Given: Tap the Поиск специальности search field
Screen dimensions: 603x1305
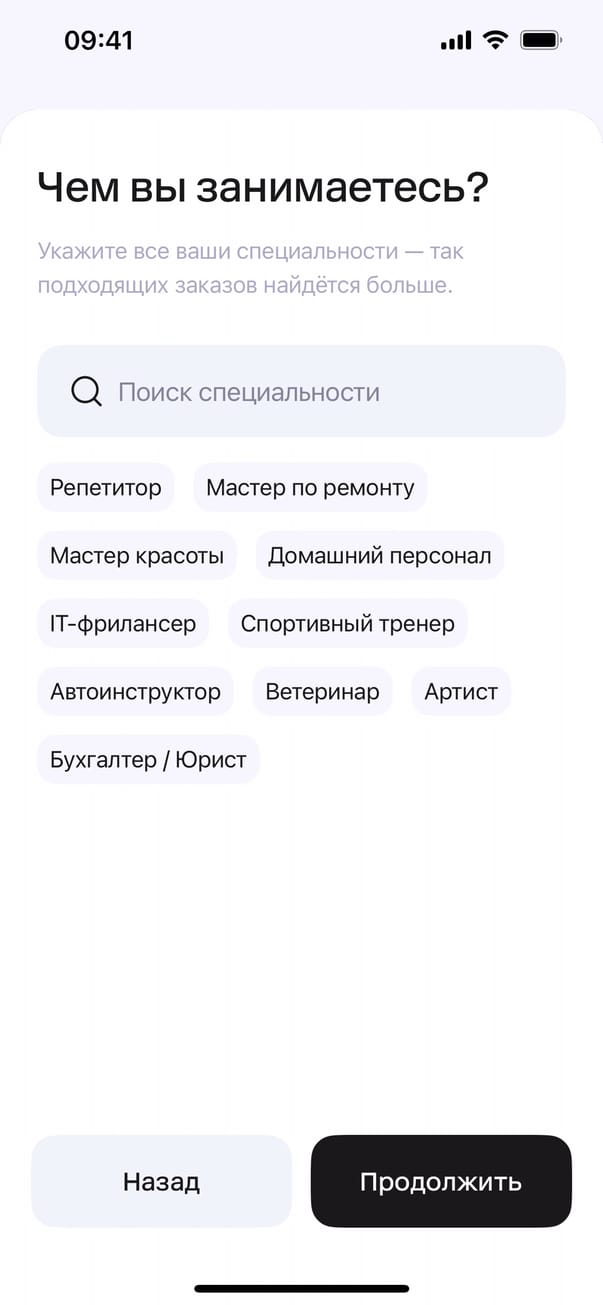Looking at the screenshot, I should [x=301, y=391].
